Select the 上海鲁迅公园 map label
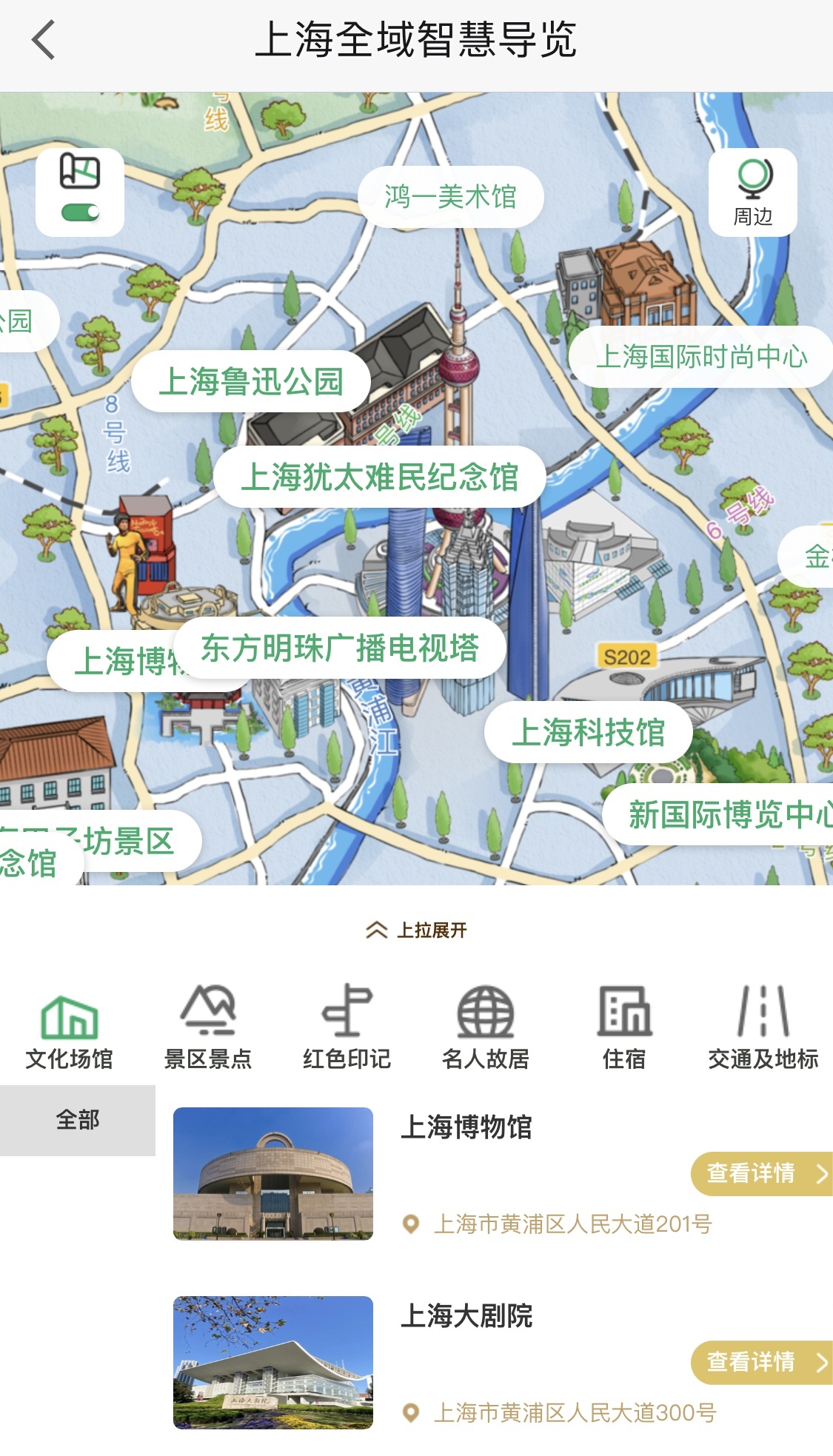The width and height of the screenshot is (833, 1456). click(x=251, y=382)
